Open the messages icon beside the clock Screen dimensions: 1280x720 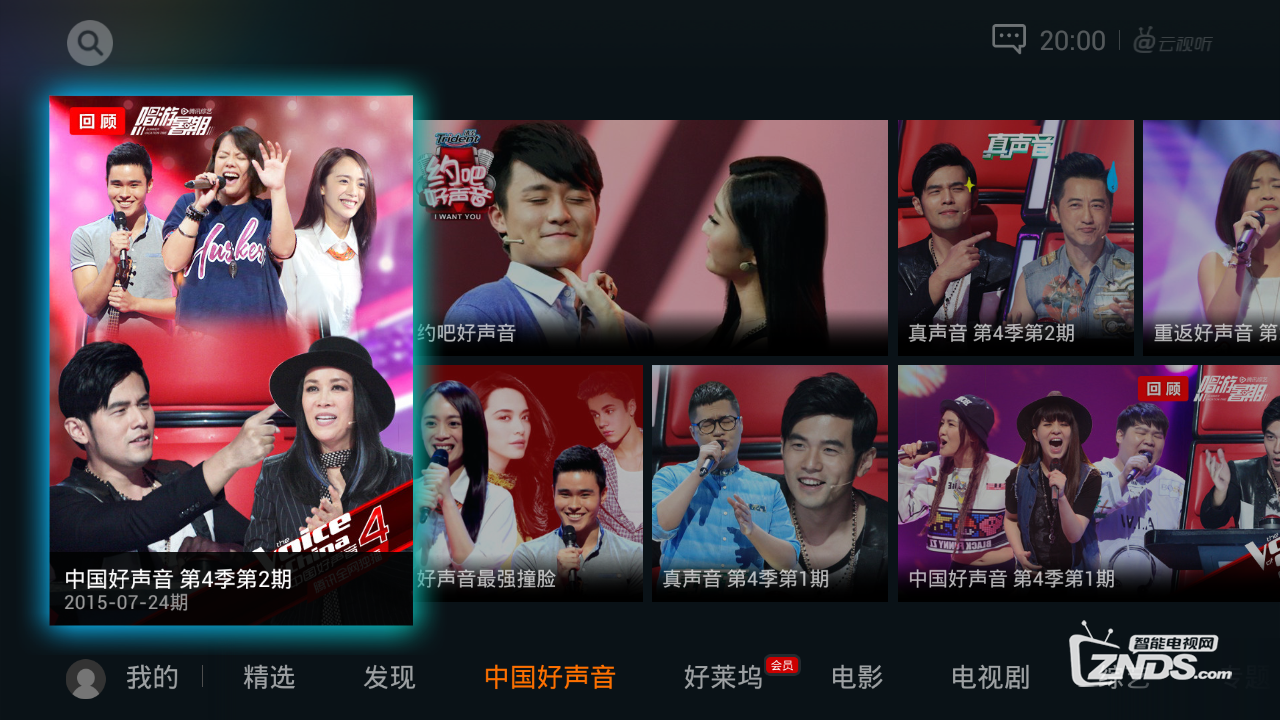point(1008,40)
